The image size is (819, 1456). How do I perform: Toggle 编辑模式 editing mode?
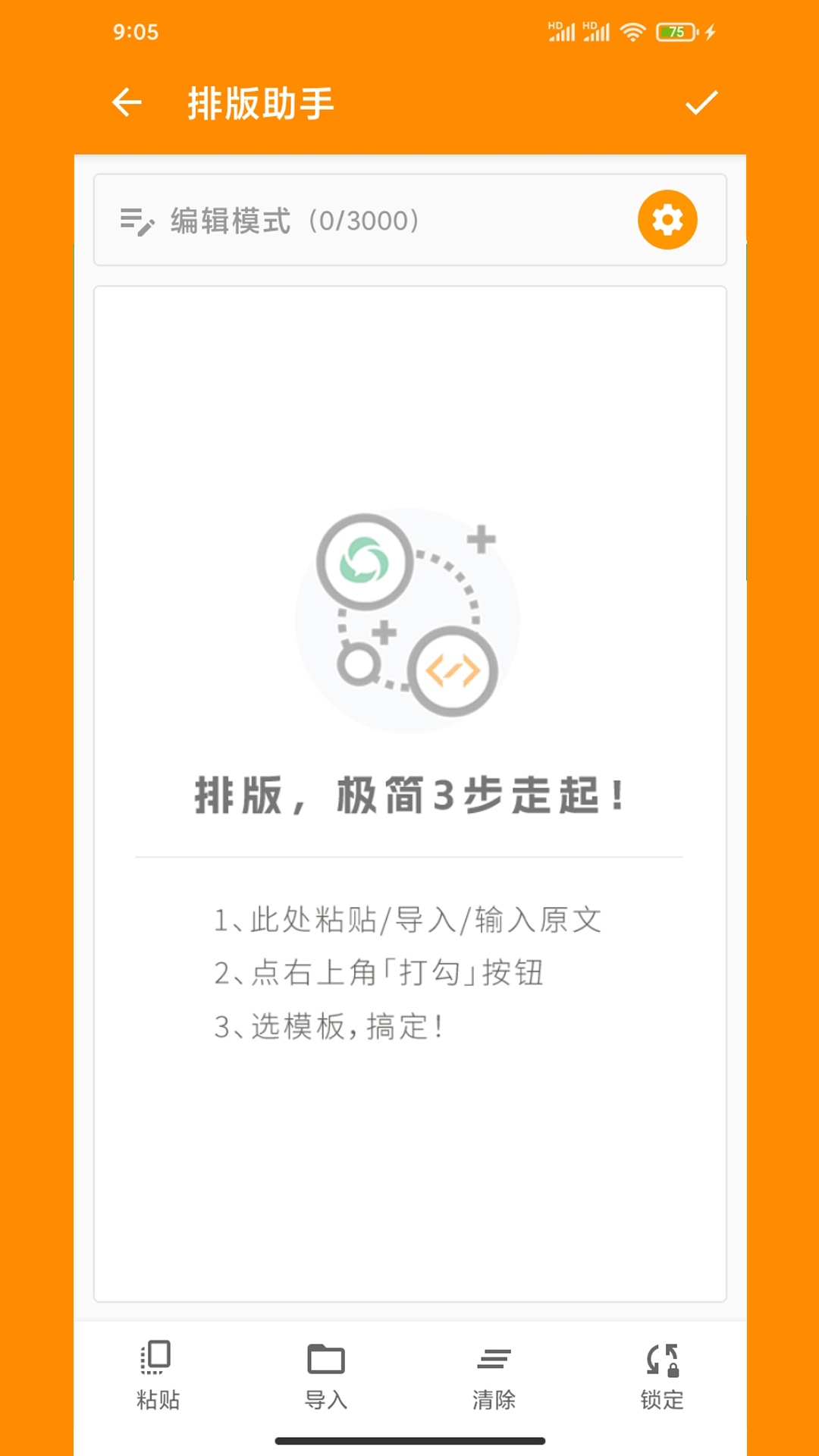[x=227, y=220]
